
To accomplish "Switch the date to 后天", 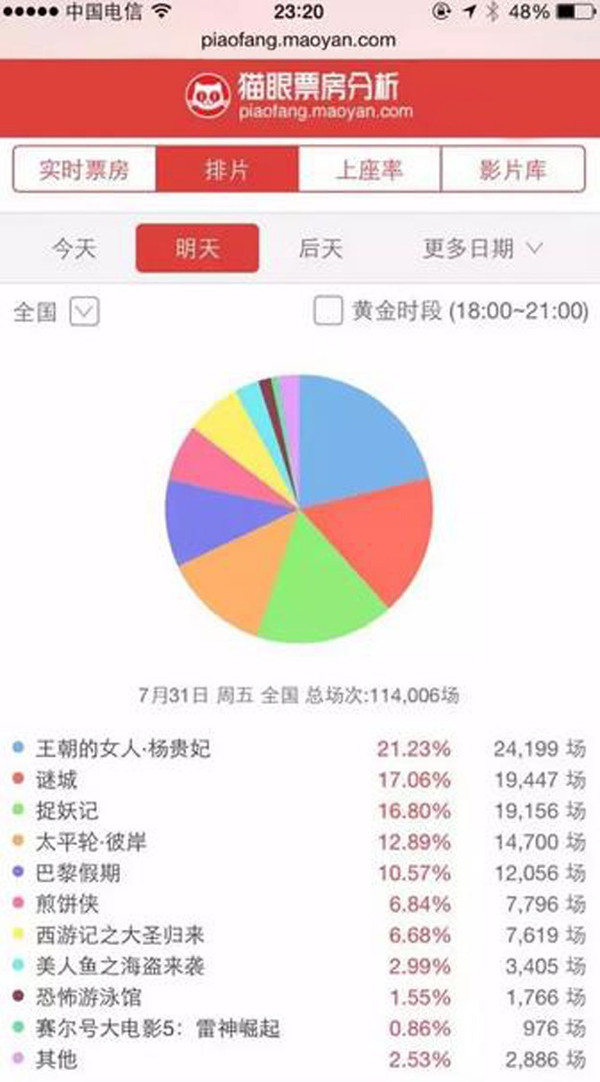I will coord(321,248).
